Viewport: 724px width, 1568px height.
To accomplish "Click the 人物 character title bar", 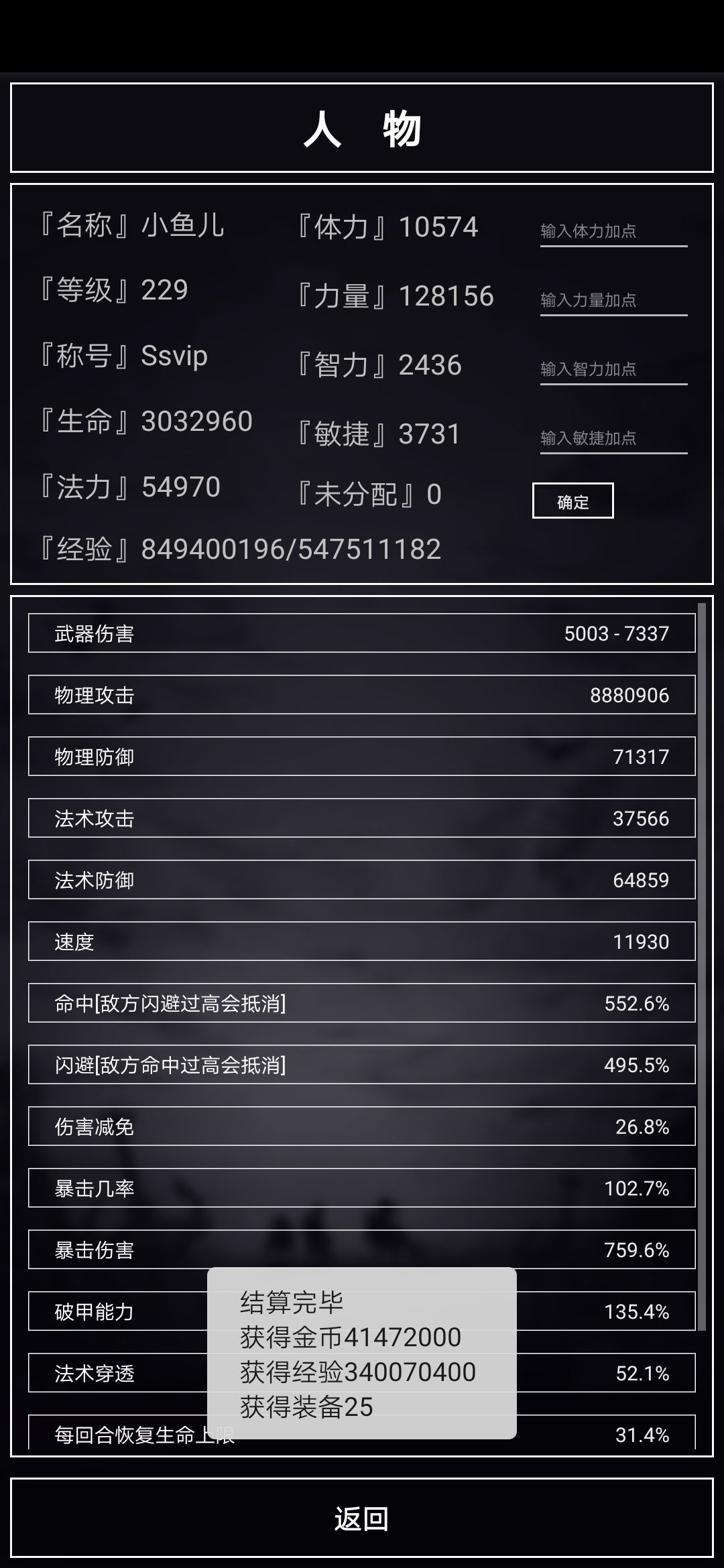I will pos(362,131).
